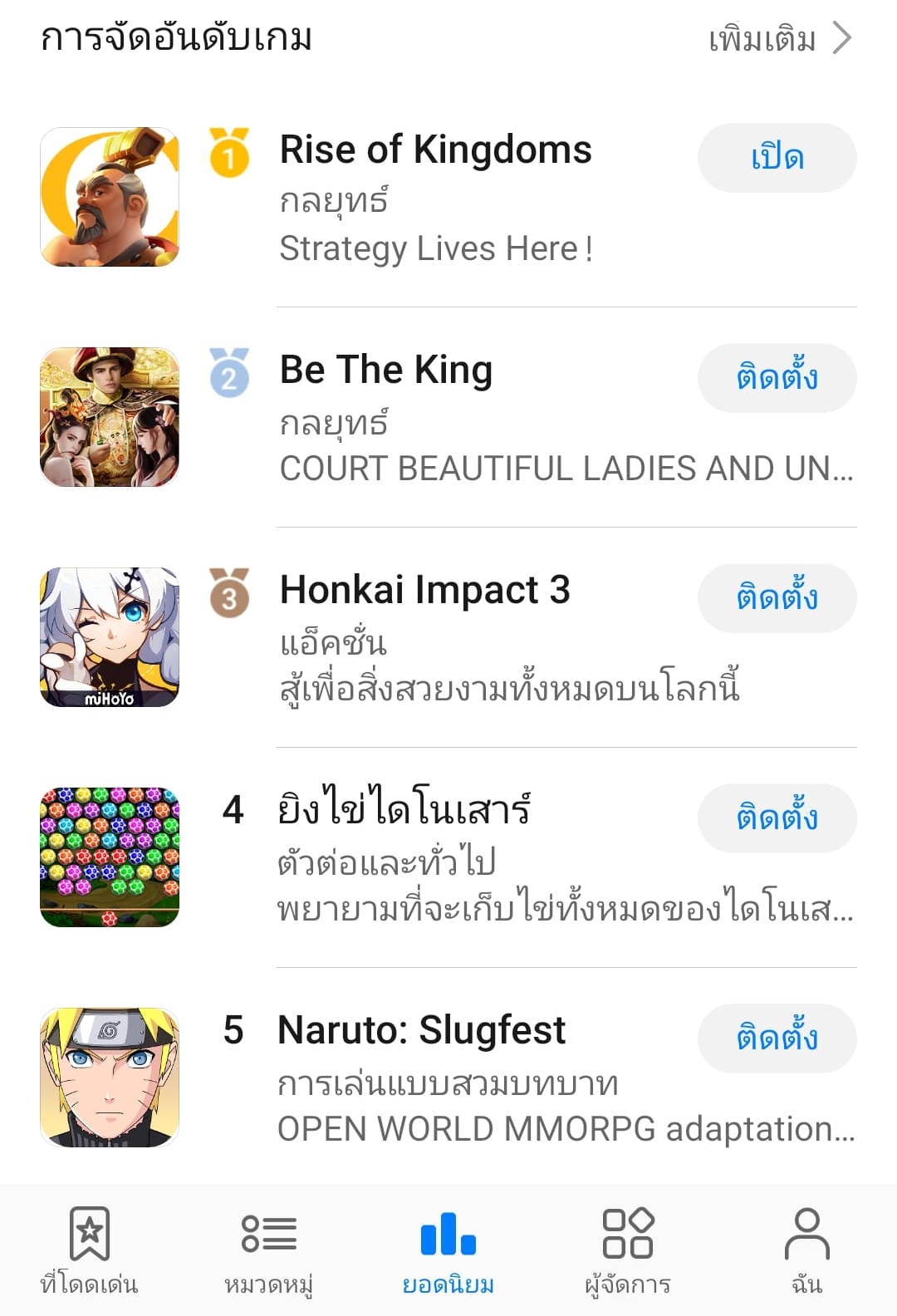Tap เปิด button for Rise of Kingdoms
This screenshot has height=1316, width=897.
click(x=777, y=158)
